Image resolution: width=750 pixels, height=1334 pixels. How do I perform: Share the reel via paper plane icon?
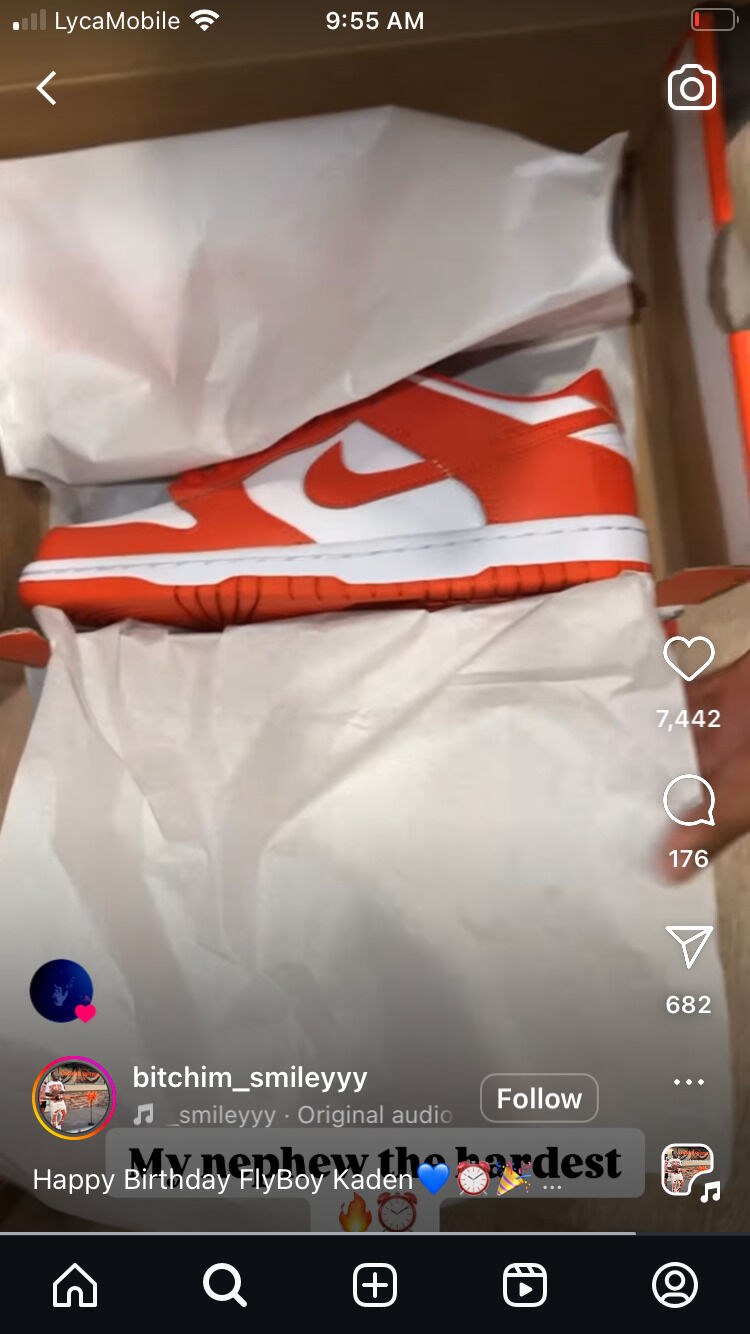coord(689,946)
